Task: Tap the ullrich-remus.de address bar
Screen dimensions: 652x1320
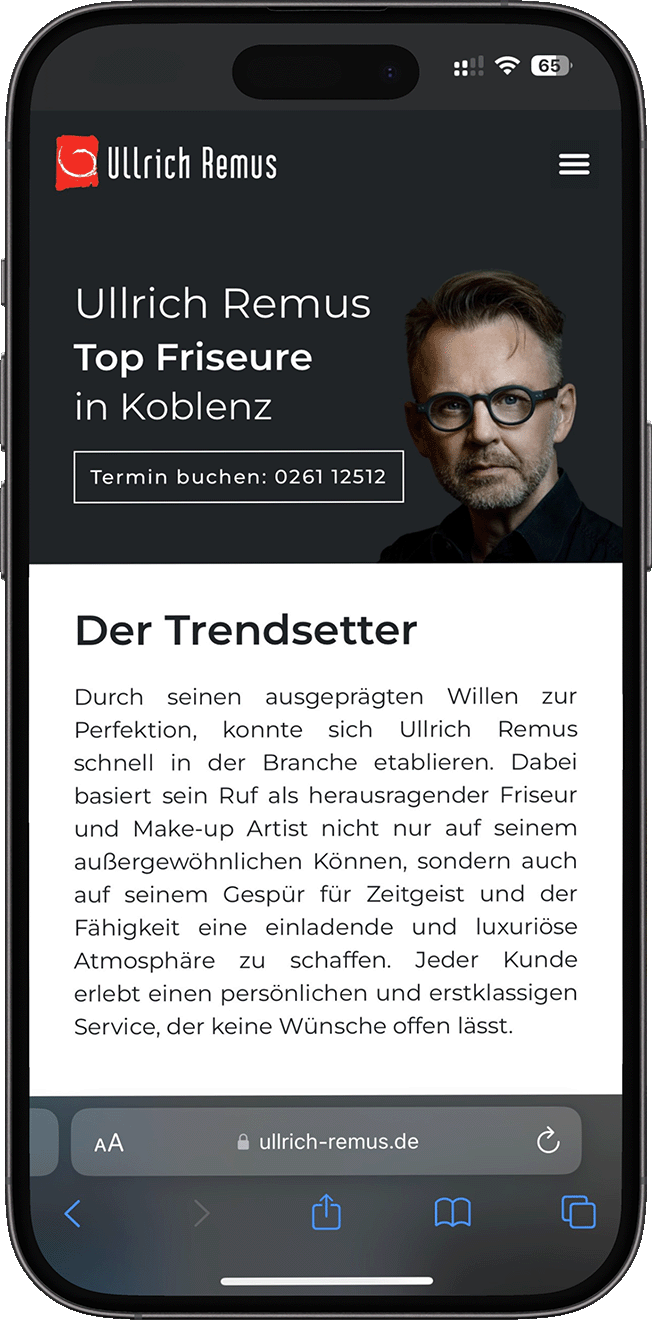Action: tap(328, 1142)
